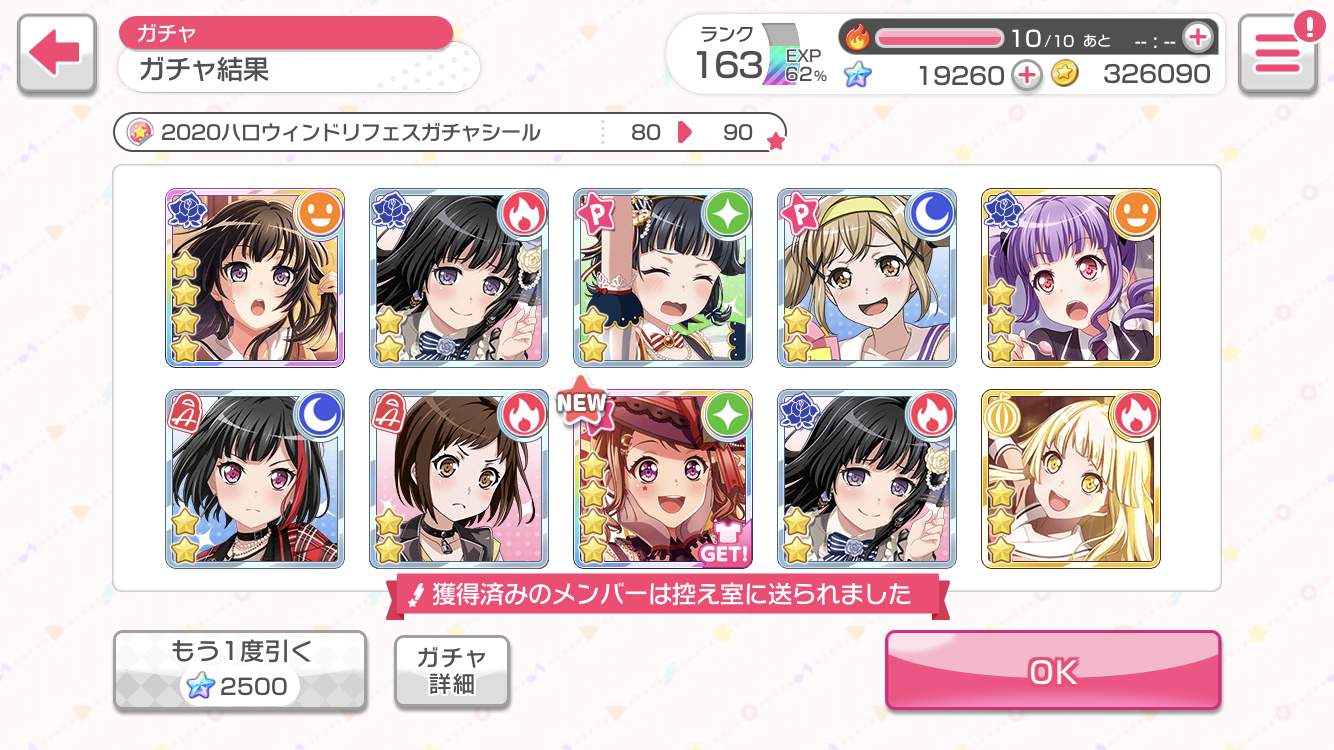Open the hamburger menu with alert badge
Screen dimensions: 1334x750
tap(1276, 54)
